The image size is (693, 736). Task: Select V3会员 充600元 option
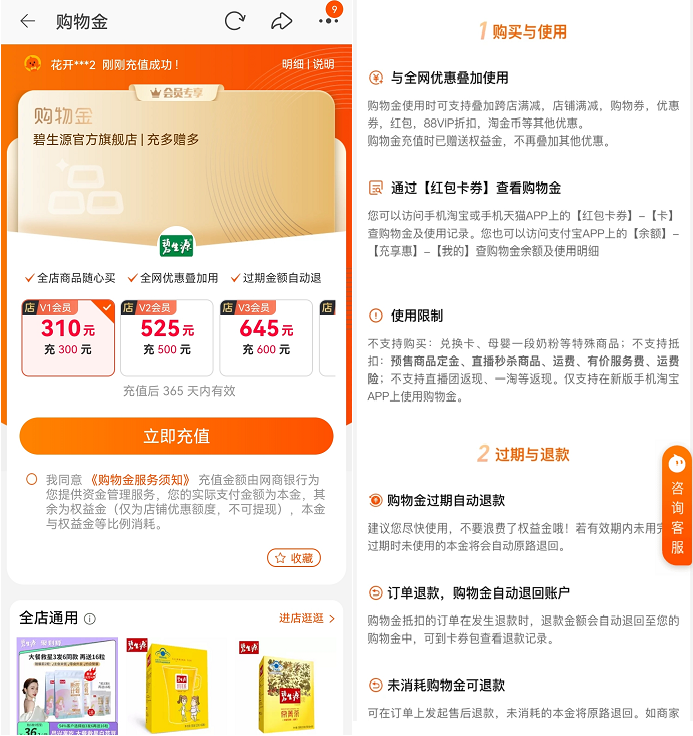click(265, 337)
